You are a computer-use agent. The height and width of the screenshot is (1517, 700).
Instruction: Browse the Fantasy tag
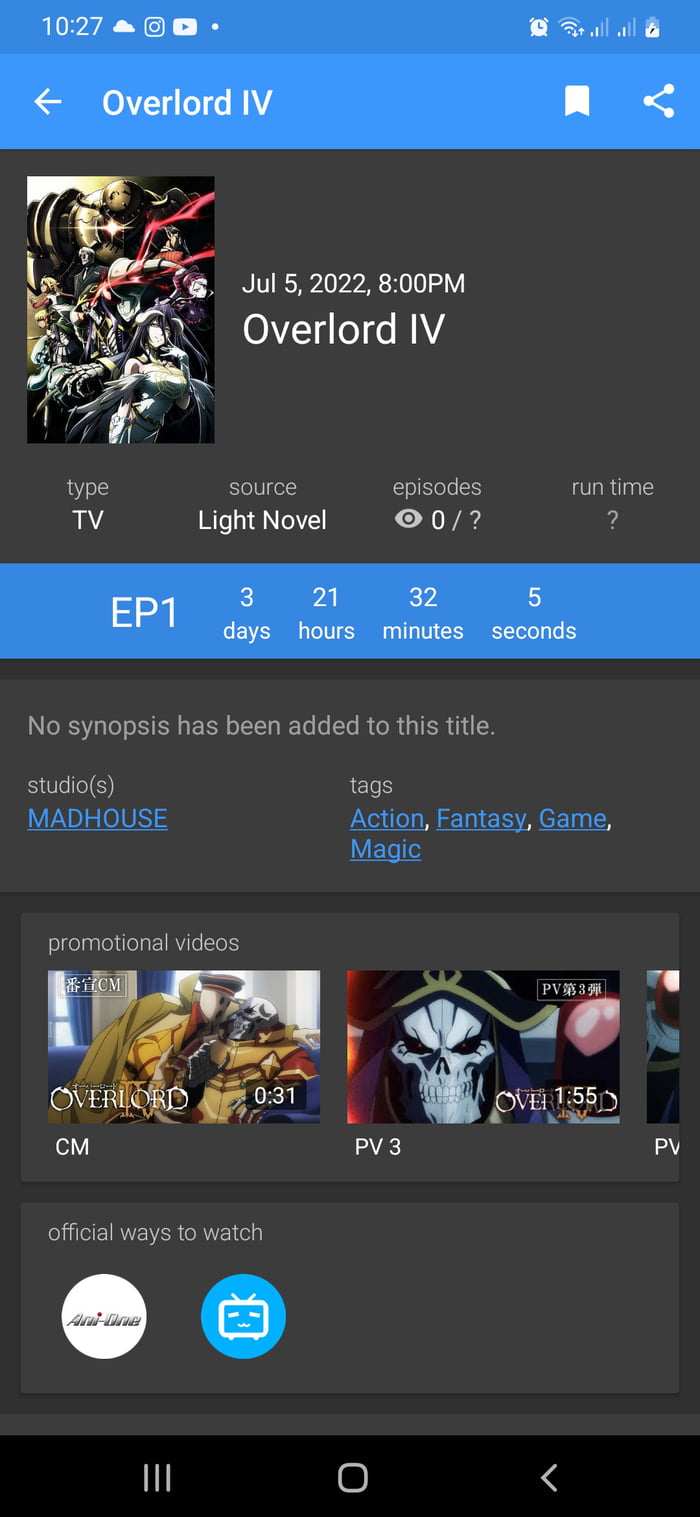click(481, 818)
